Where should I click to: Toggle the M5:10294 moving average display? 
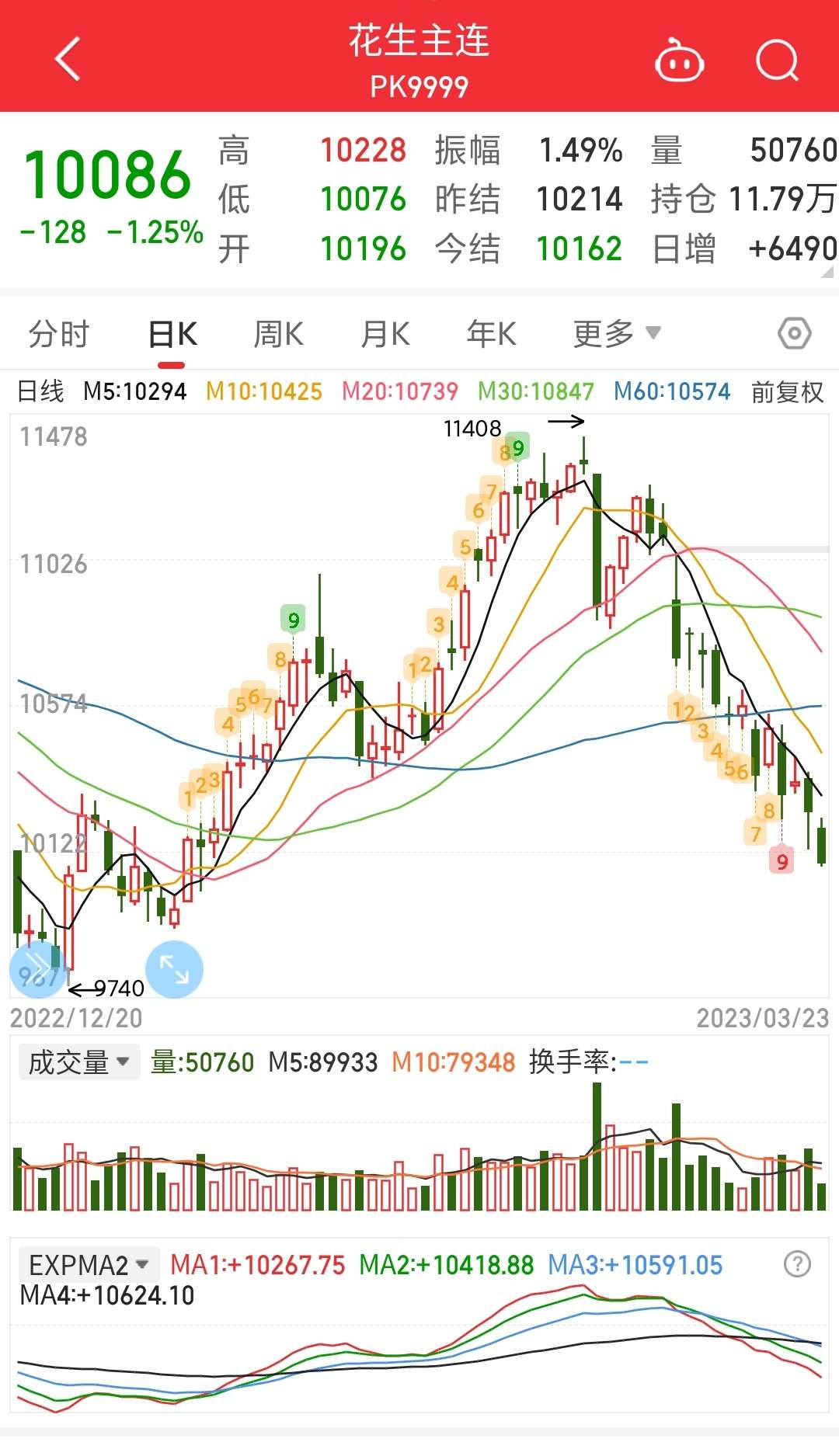[132, 391]
